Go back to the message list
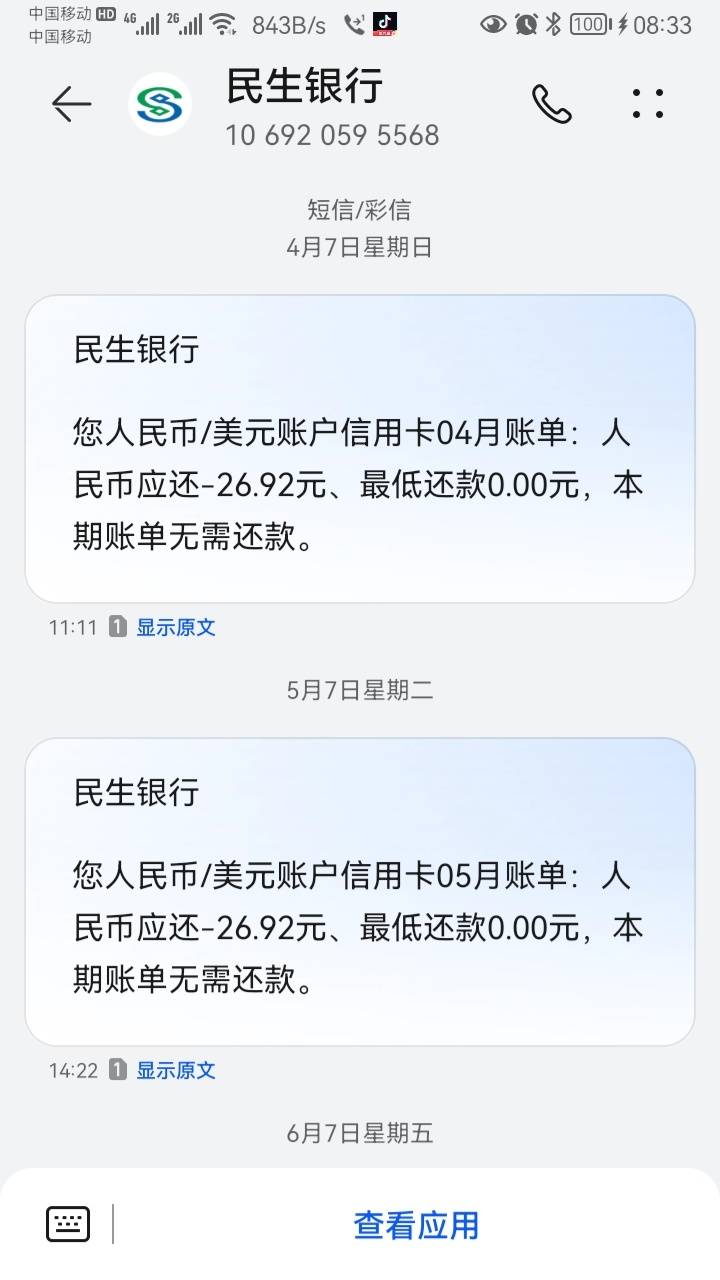Viewport: 720px width, 1280px height. (x=71, y=104)
